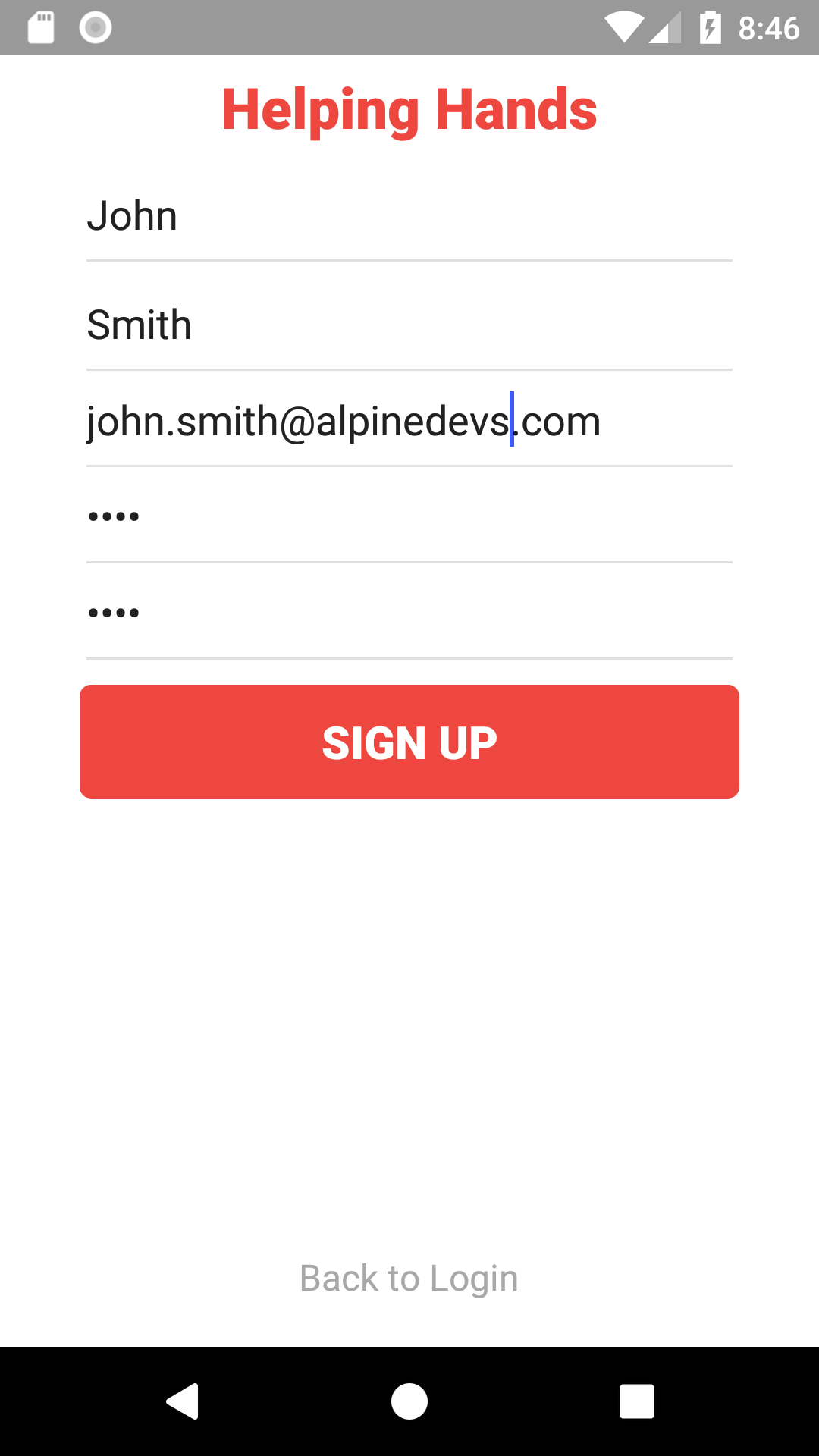Tap the system back button
The width and height of the screenshot is (819, 1456).
[x=183, y=1401]
